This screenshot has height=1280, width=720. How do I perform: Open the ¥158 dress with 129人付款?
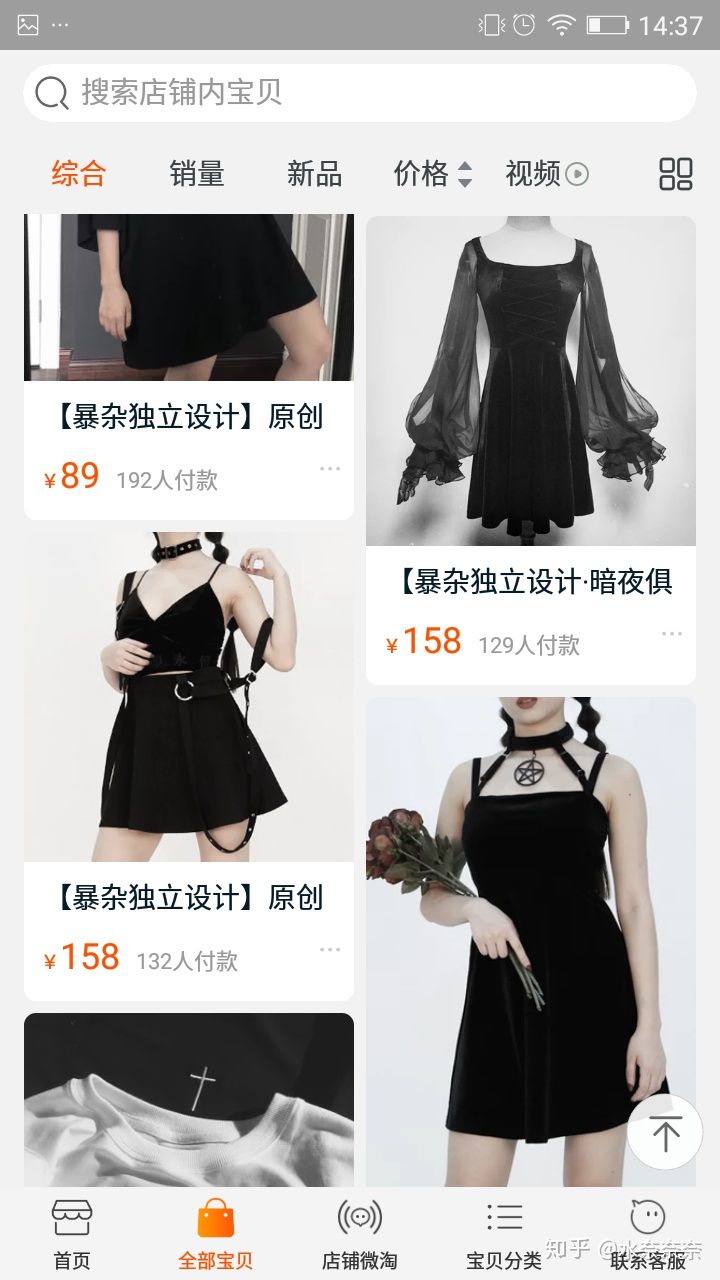530,382
